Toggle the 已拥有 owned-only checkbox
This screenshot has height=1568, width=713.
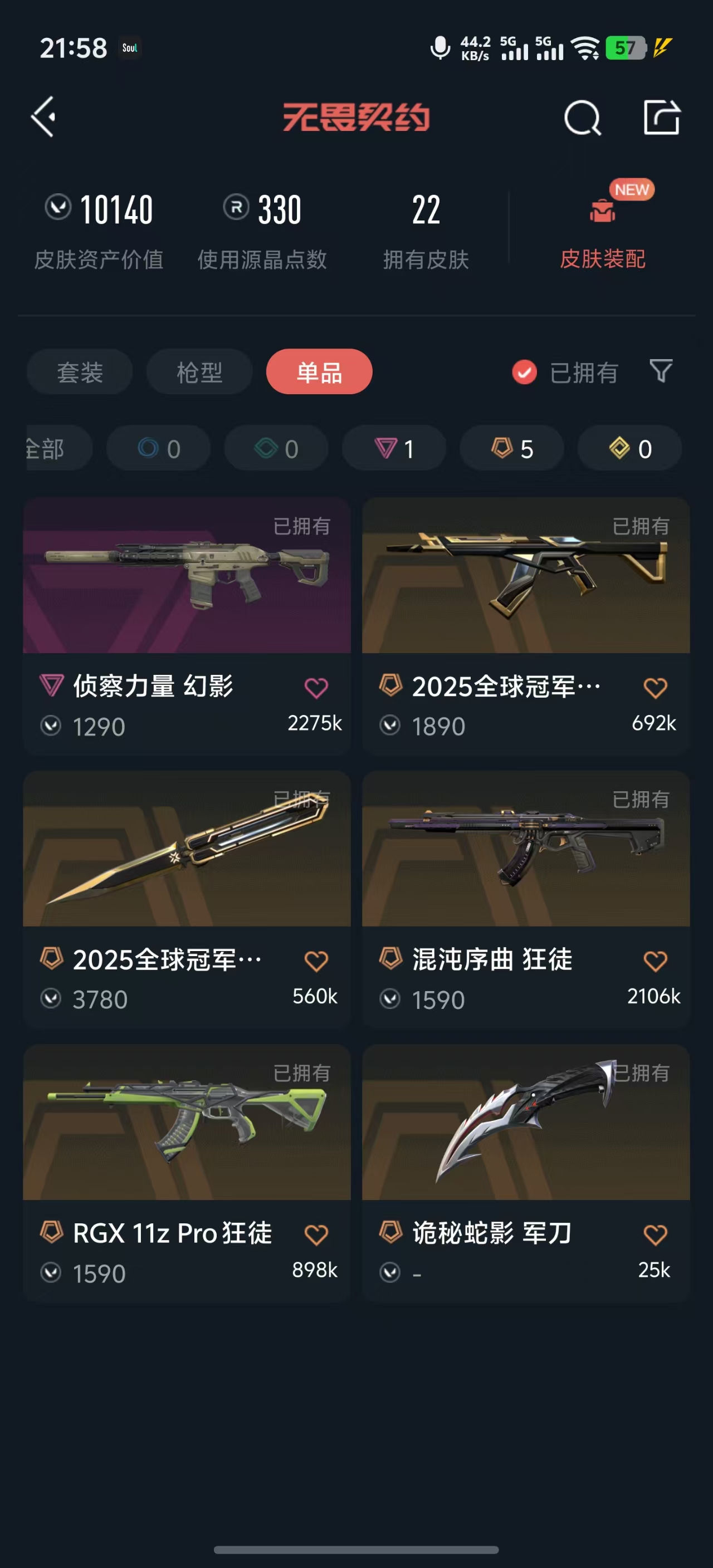524,372
